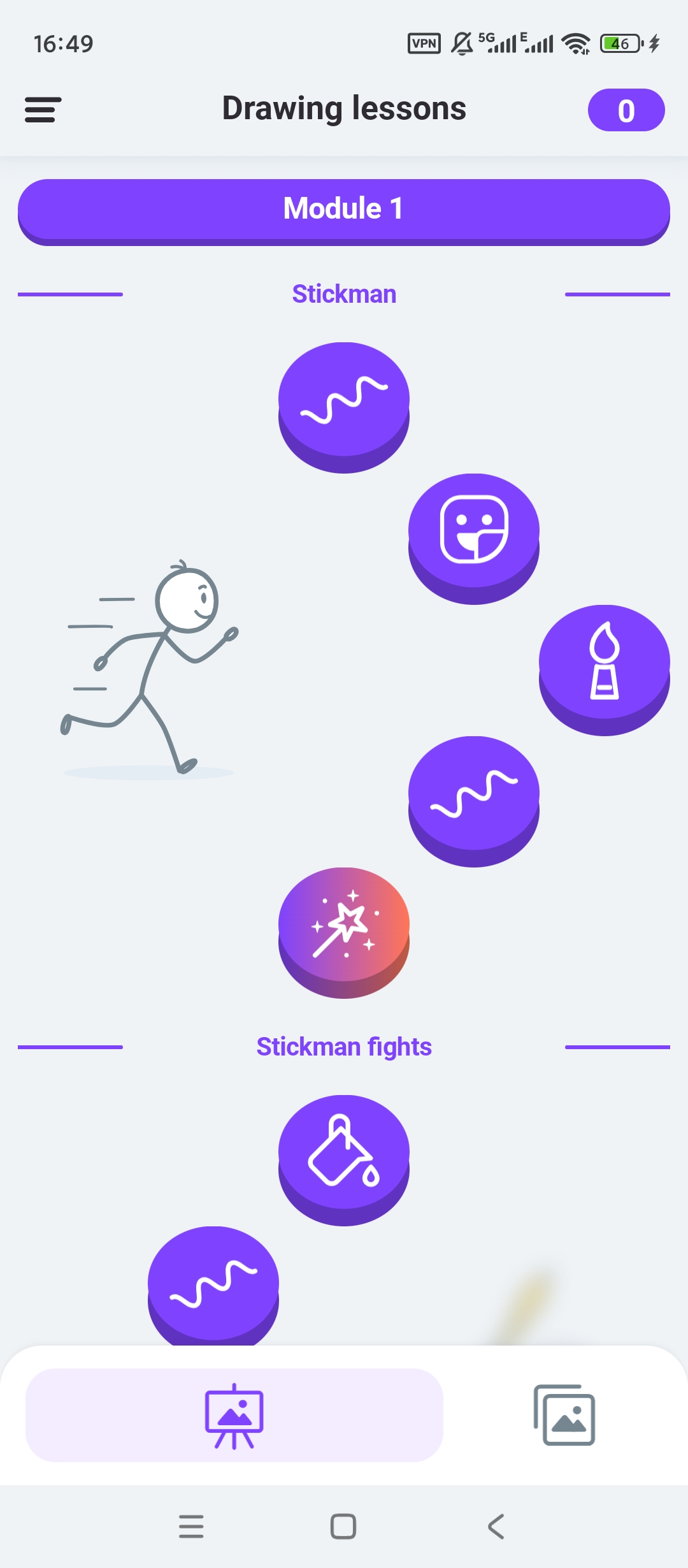Open the hamburger drawer menu

[43, 110]
